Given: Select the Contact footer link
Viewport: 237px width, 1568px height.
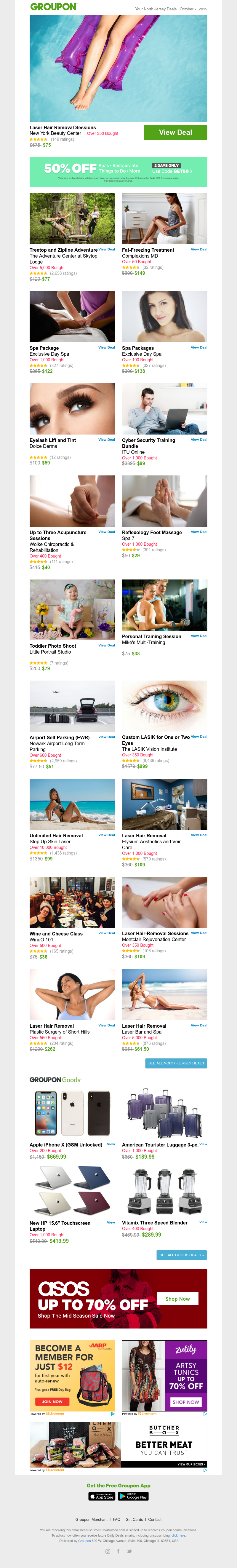Looking at the screenshot, I should pyautogui.click(x=155, y=1519).
